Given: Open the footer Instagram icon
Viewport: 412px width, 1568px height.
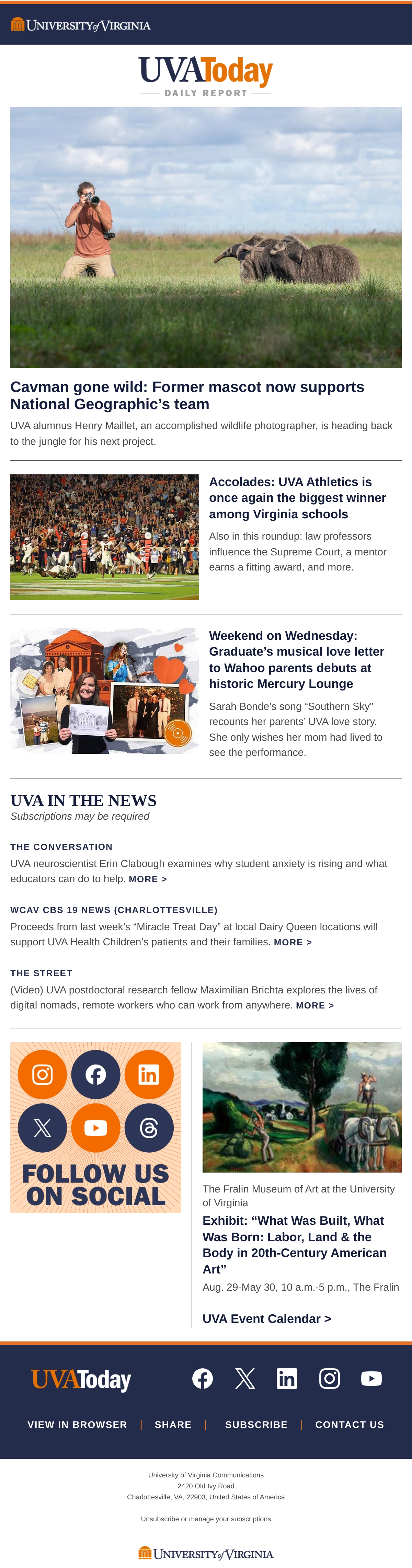Looking at the screenshot, I should click(329, 1378).
